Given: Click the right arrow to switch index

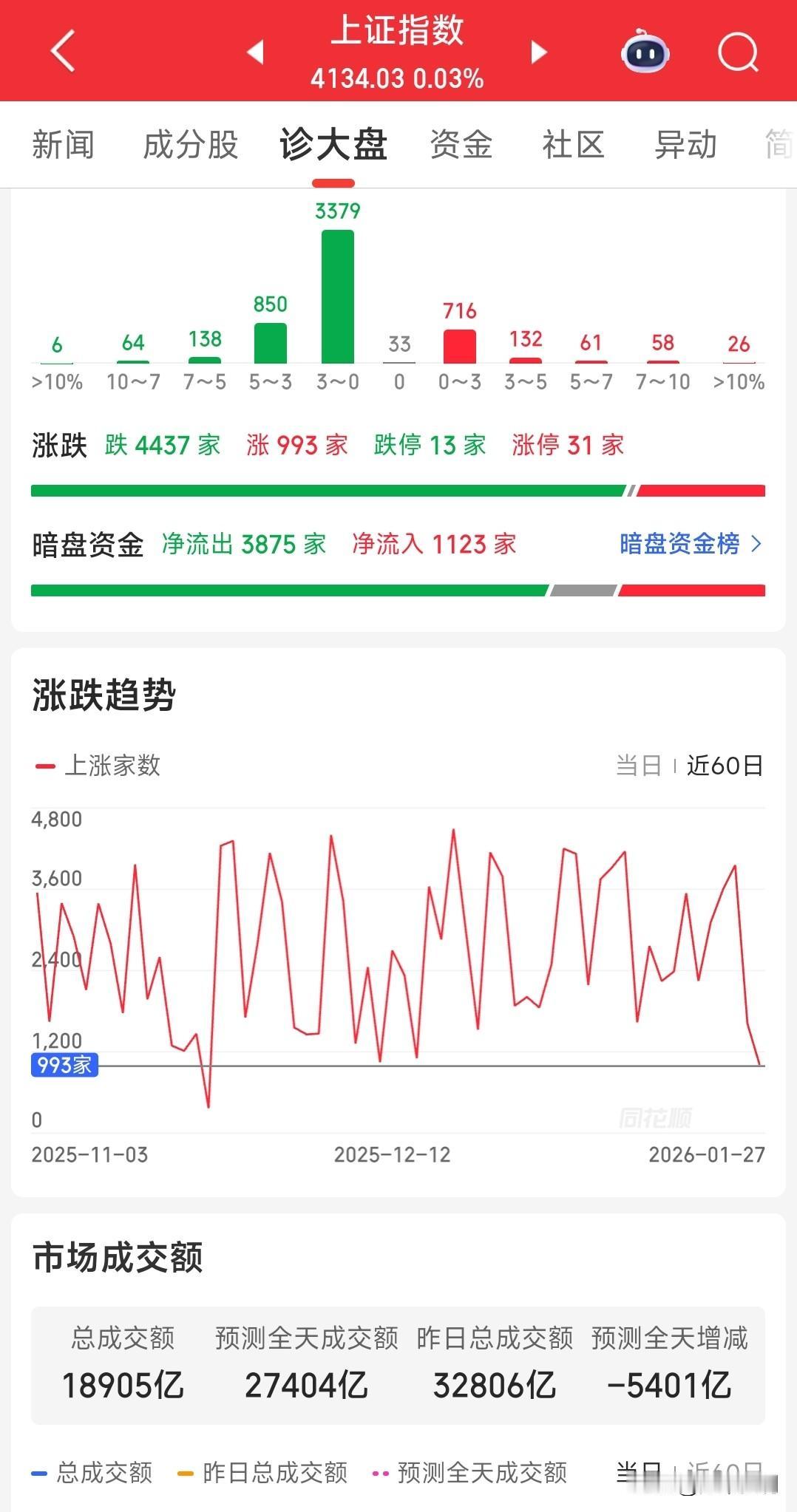Looking at the screenshot, I should (x=538, y=53).
